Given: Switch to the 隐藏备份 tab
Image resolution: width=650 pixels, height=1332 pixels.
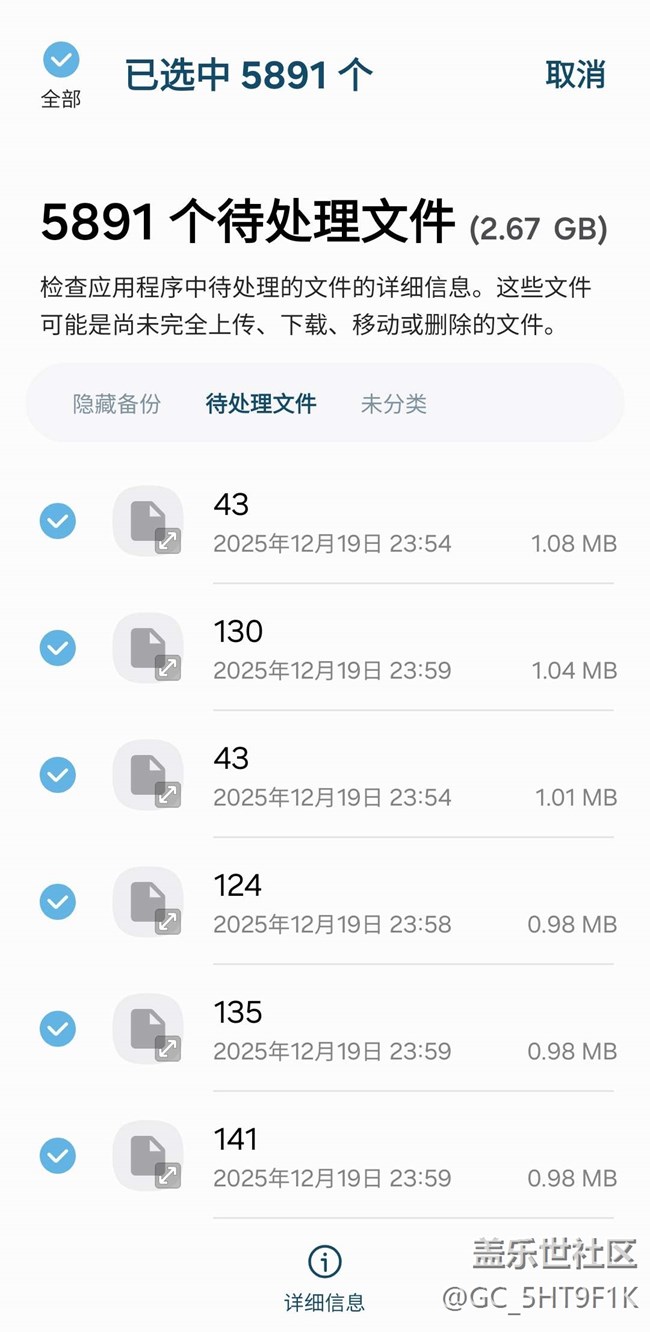Looking at the screenshot, I should [116, 404].
